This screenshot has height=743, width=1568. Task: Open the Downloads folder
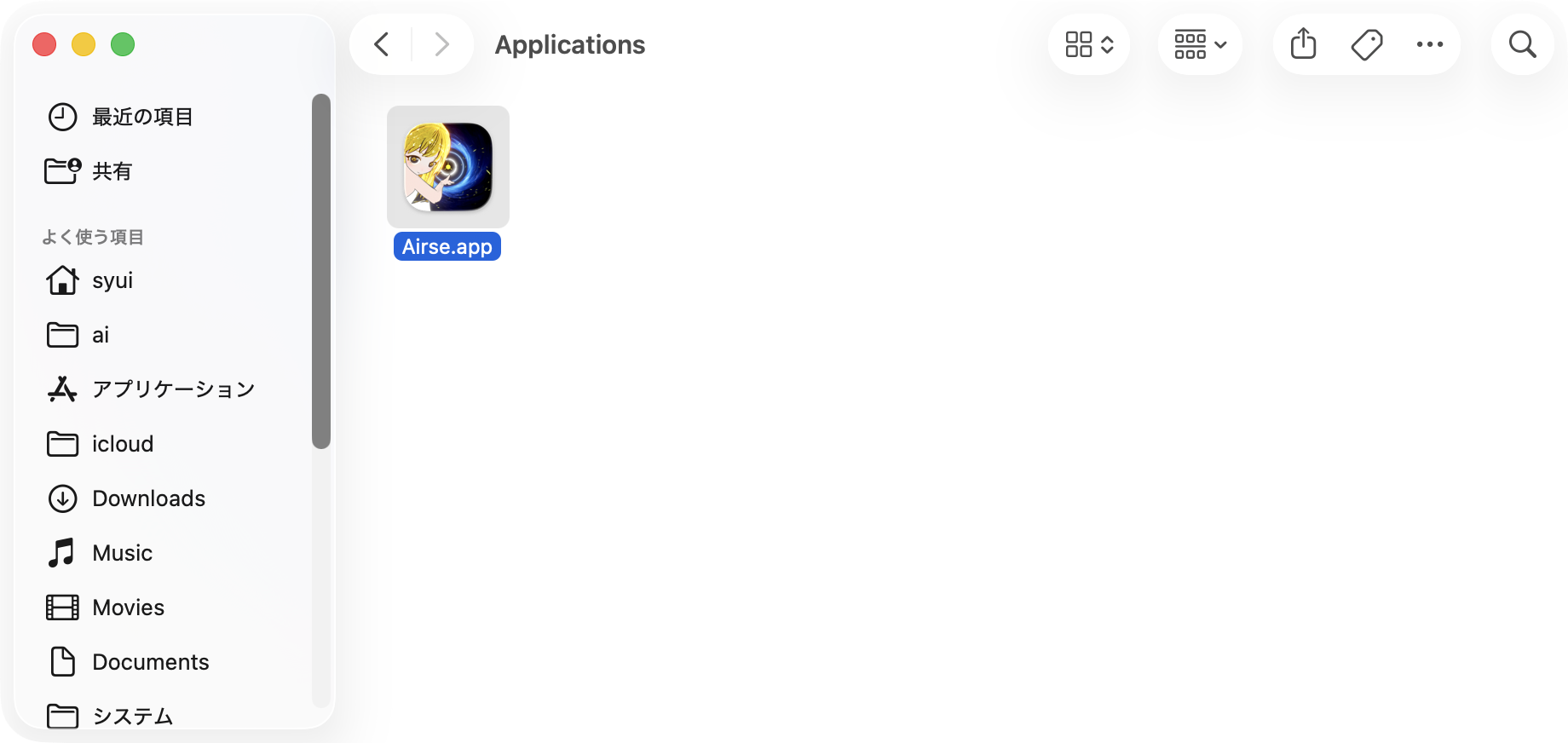(148, 498)
